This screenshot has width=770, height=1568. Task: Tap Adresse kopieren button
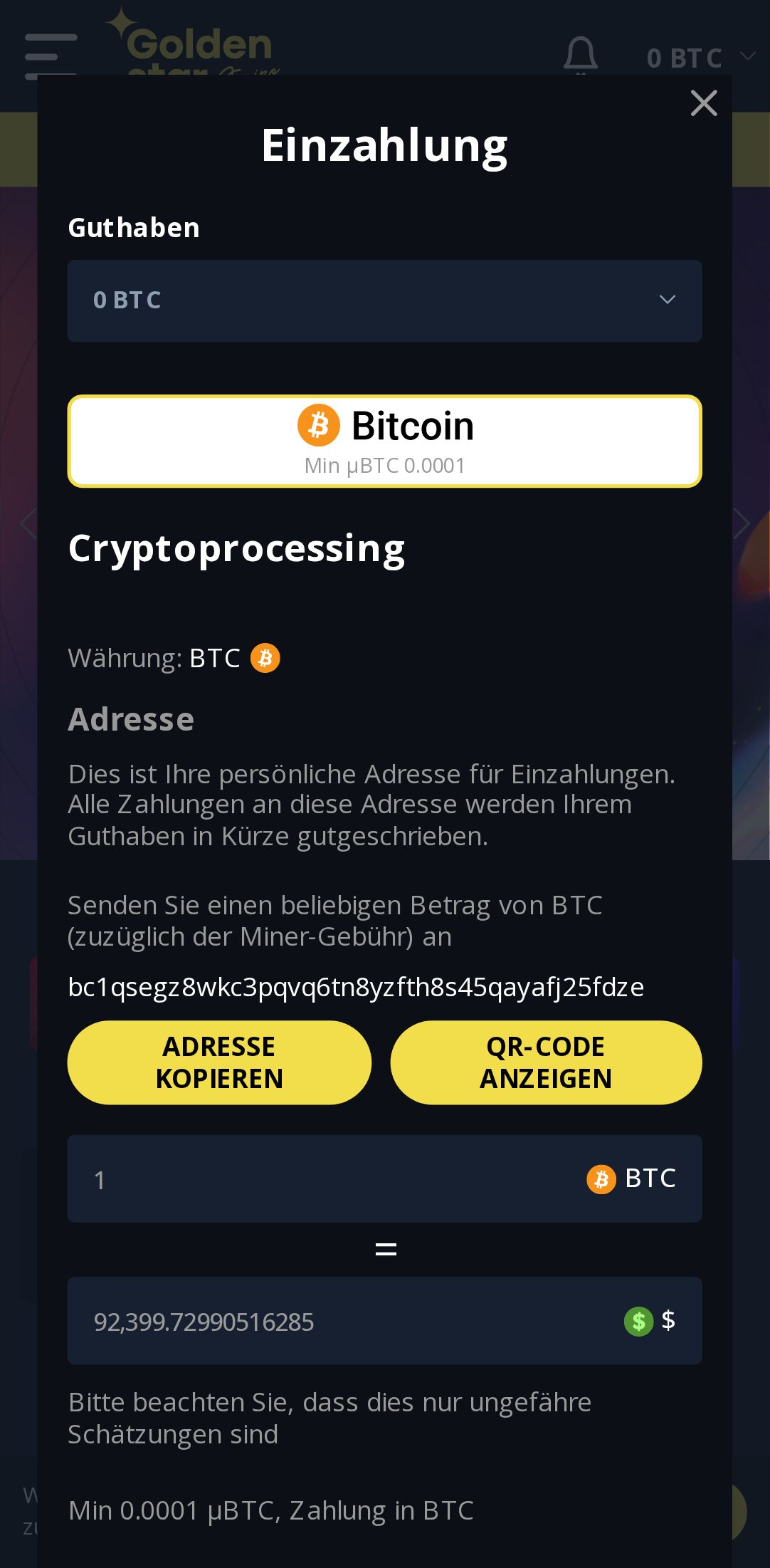pyautogui.click(x=219, y=1062)
